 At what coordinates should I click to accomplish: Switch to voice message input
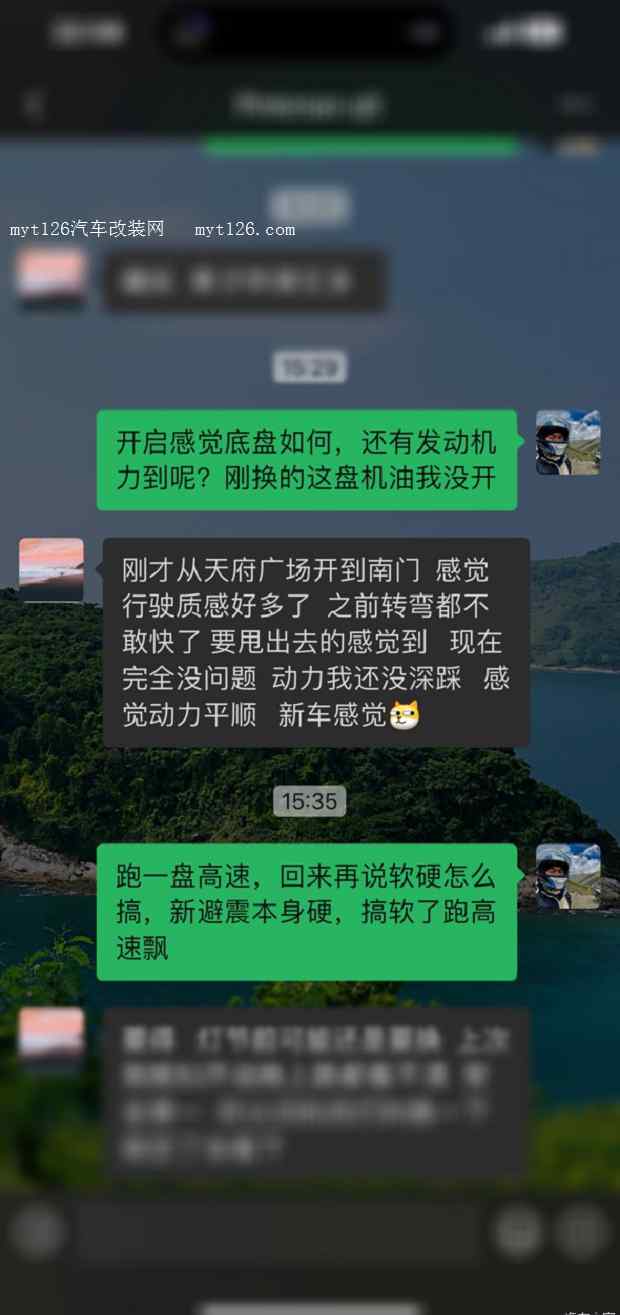38,1232
